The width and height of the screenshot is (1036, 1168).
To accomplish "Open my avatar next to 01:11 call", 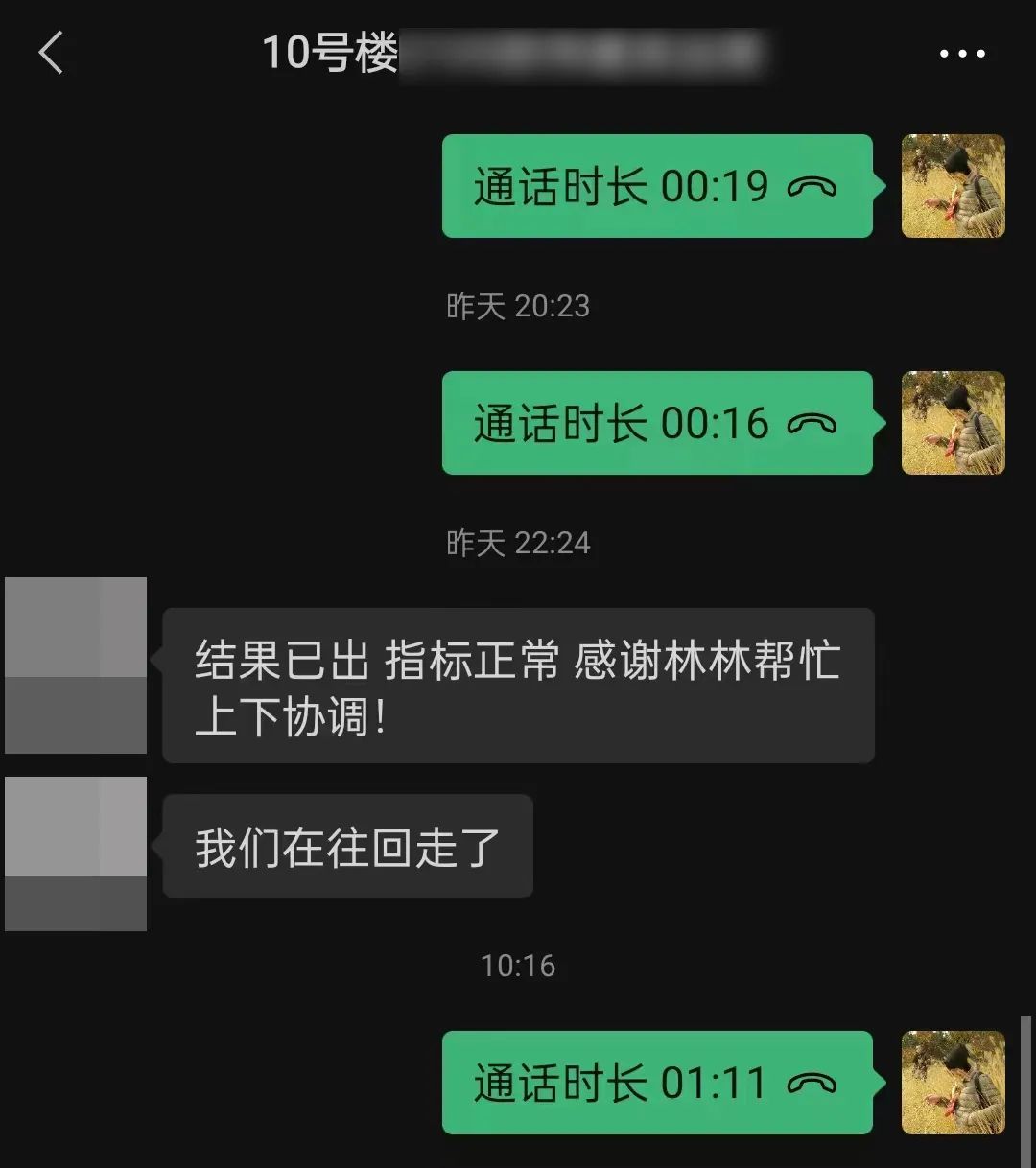I will 953,1083.
